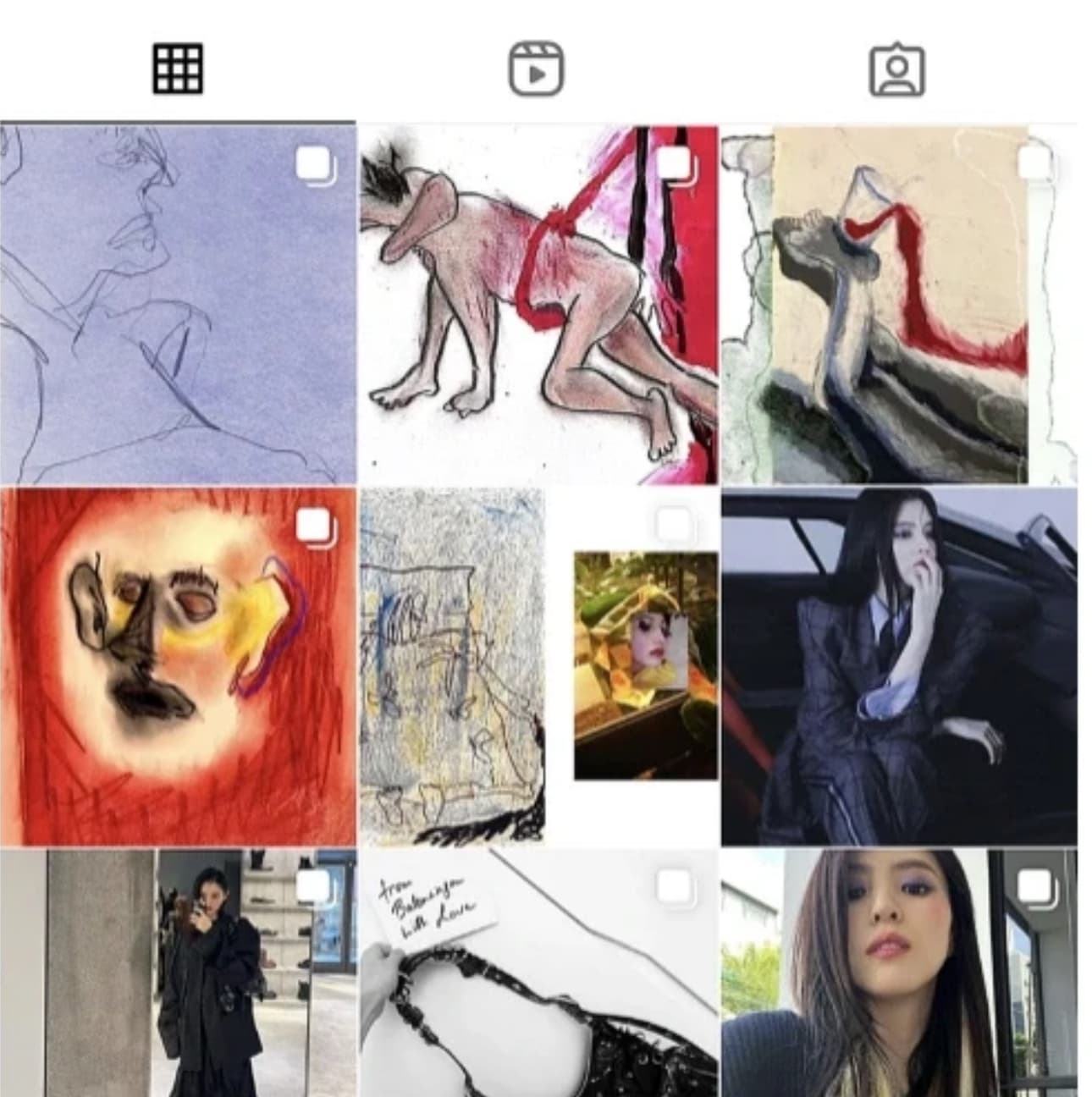The height and width of the screenshot is (1097, 1092).
Task: Open the woman in suit in car post
Action: [x=899, y=666]
